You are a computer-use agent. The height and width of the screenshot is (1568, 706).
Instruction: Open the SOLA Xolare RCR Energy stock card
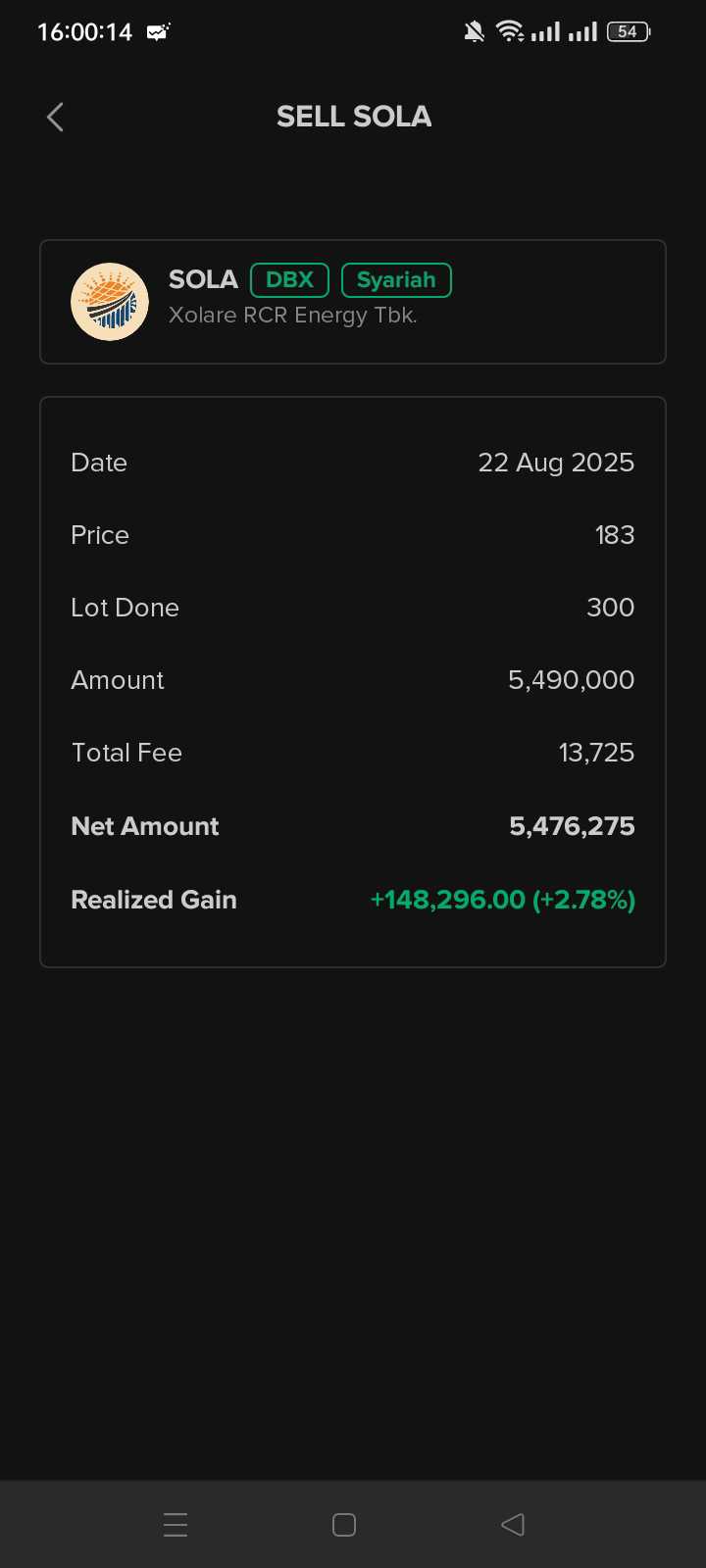pos(353,302)
